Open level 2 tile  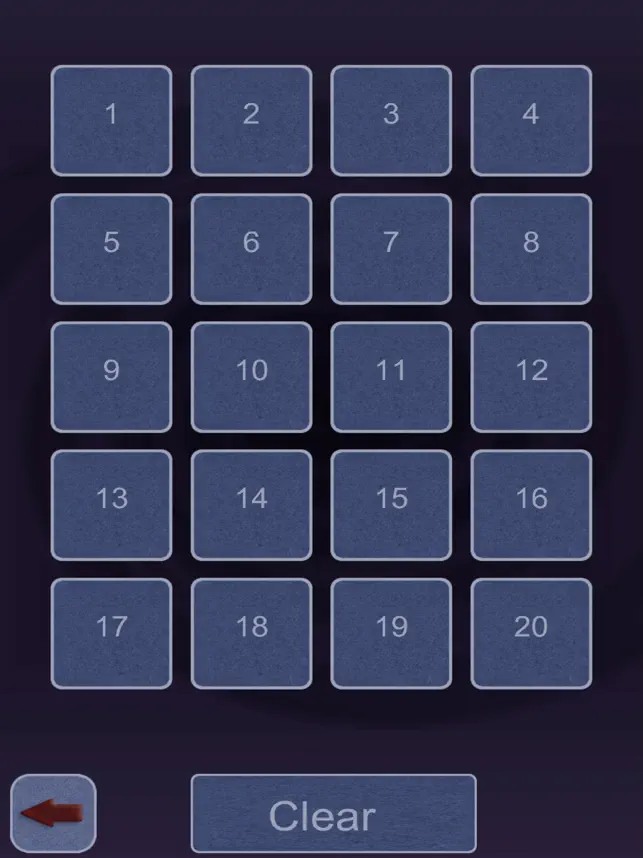[x=252, y=121]
